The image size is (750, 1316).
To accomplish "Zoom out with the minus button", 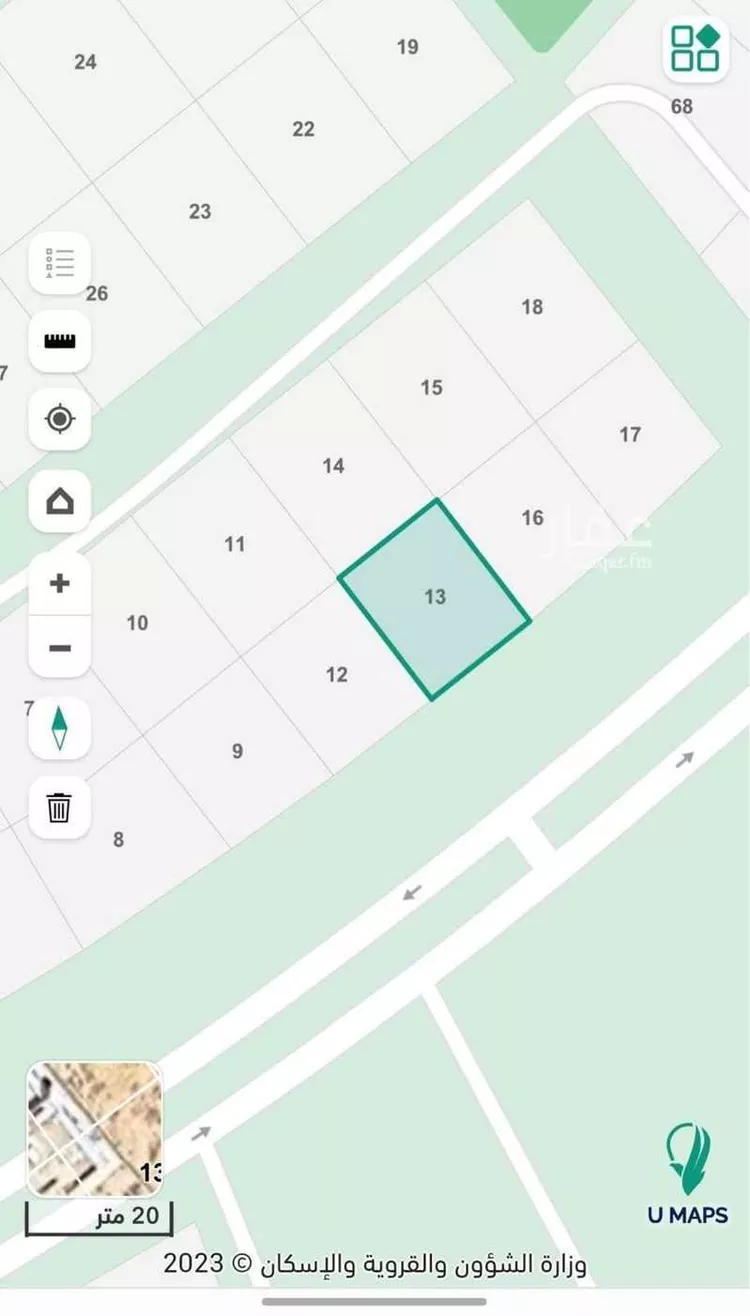I will (x=60, y=647).
